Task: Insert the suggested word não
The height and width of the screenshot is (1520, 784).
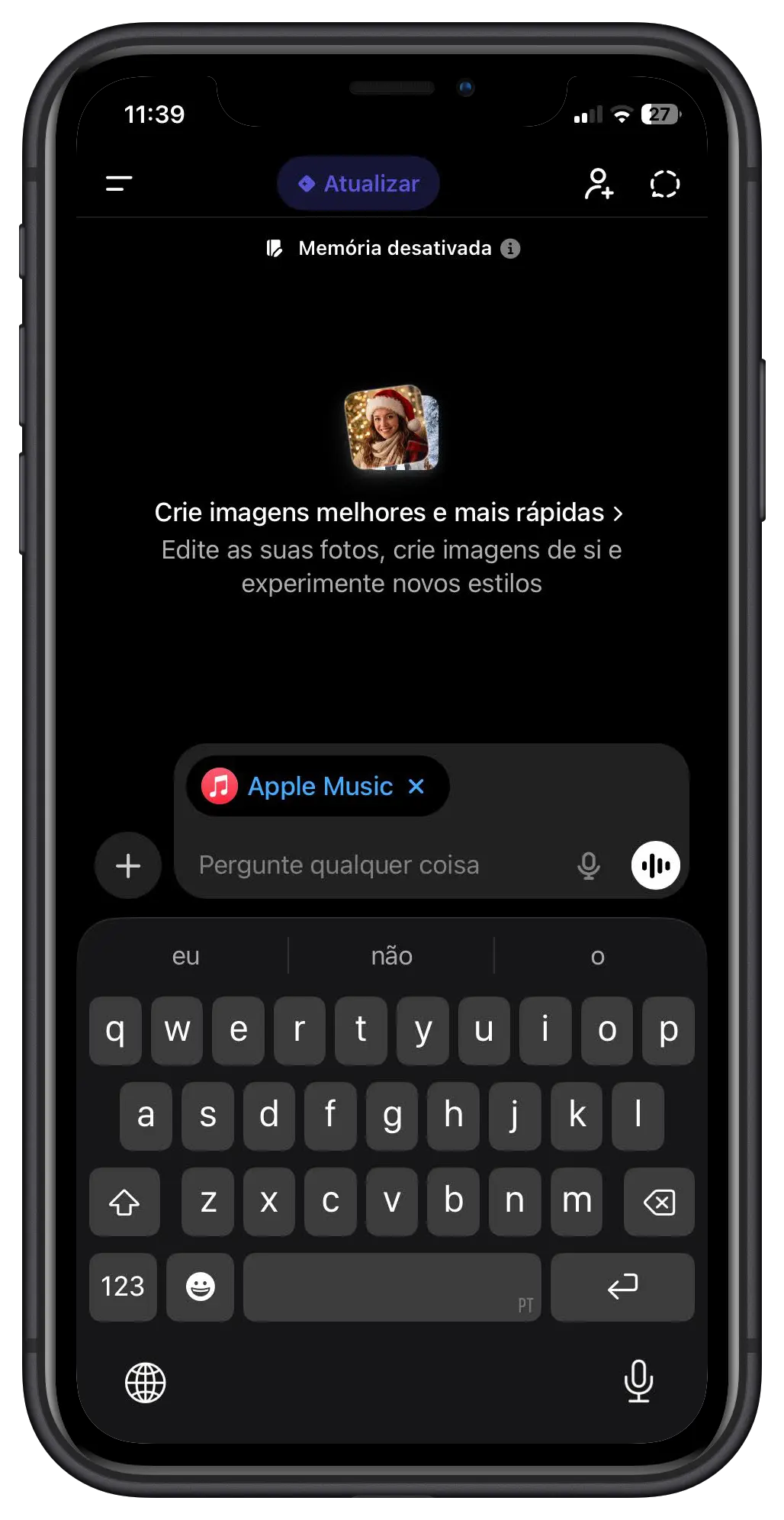Action: coord(391,956)
